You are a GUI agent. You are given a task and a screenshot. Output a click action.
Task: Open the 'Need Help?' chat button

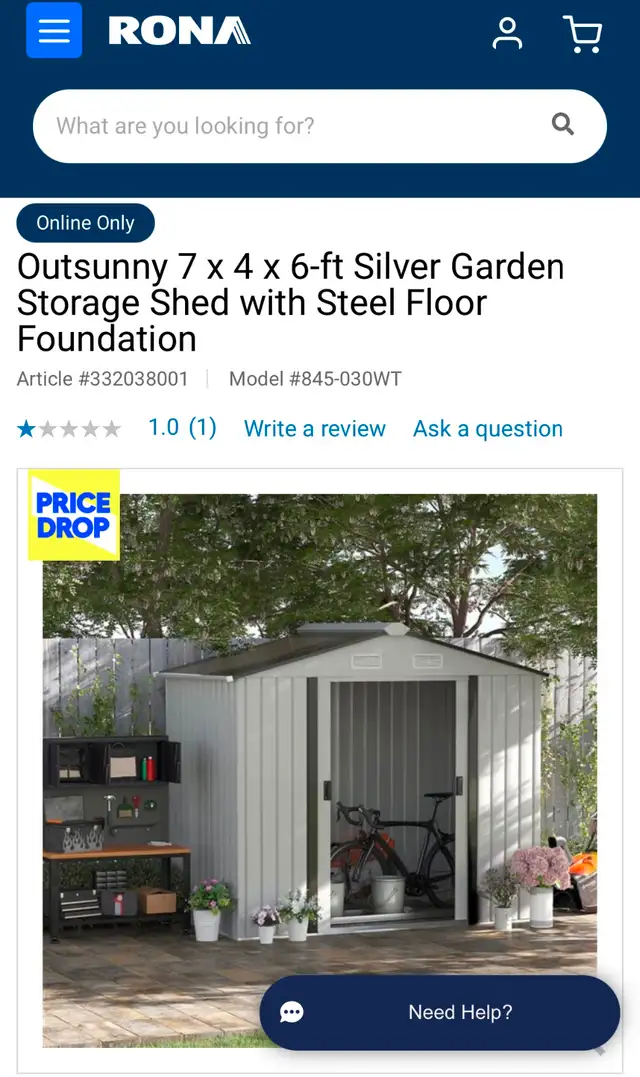coord(440,1012)
